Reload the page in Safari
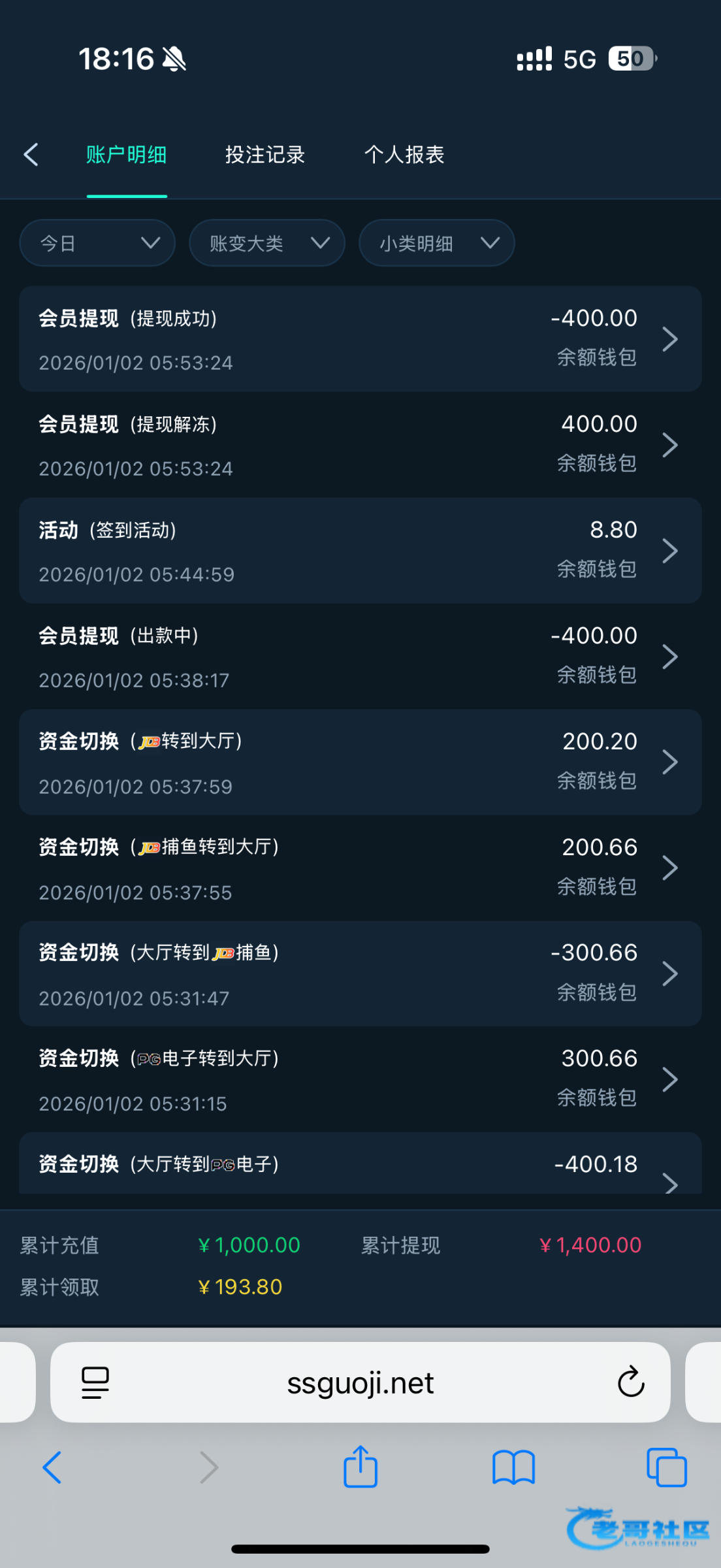Image resolution: width=721 pixels, height=1568 pixels. pos(631,1381)
